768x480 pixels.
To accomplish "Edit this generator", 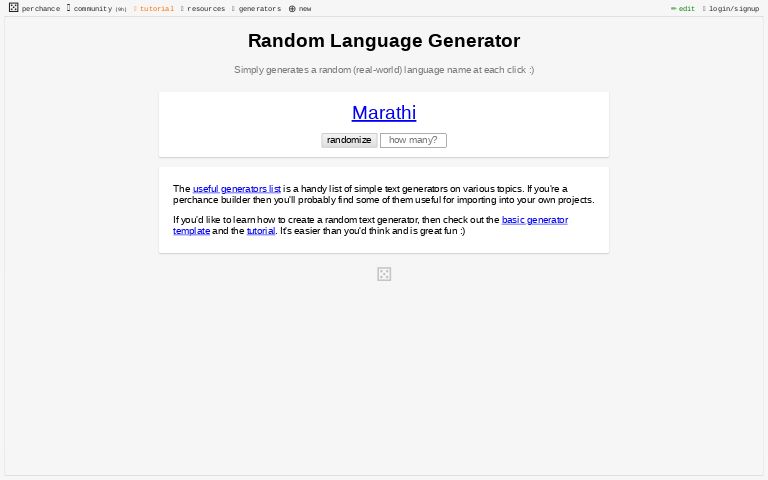I will point(683,8).
